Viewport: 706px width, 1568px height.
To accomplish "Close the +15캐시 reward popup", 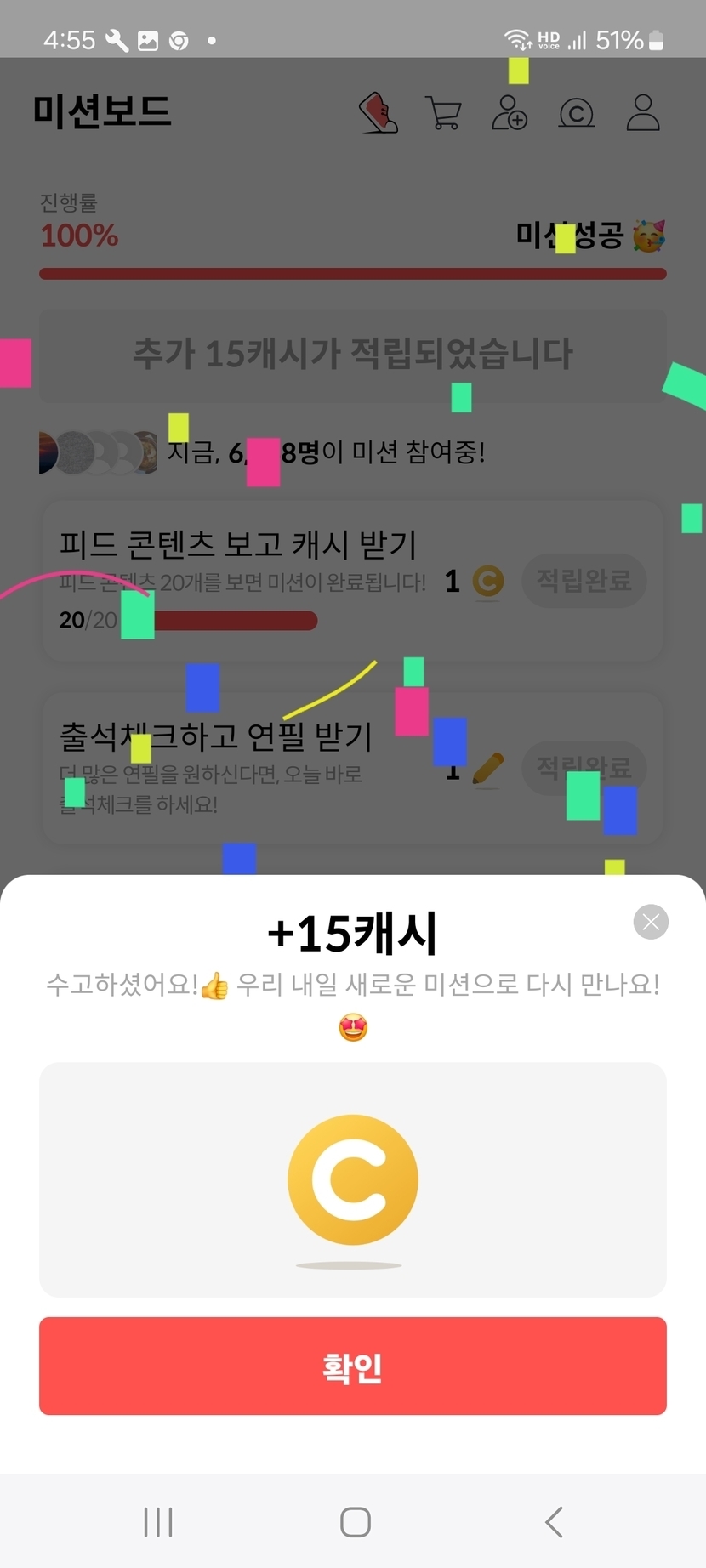I will 651,922.
